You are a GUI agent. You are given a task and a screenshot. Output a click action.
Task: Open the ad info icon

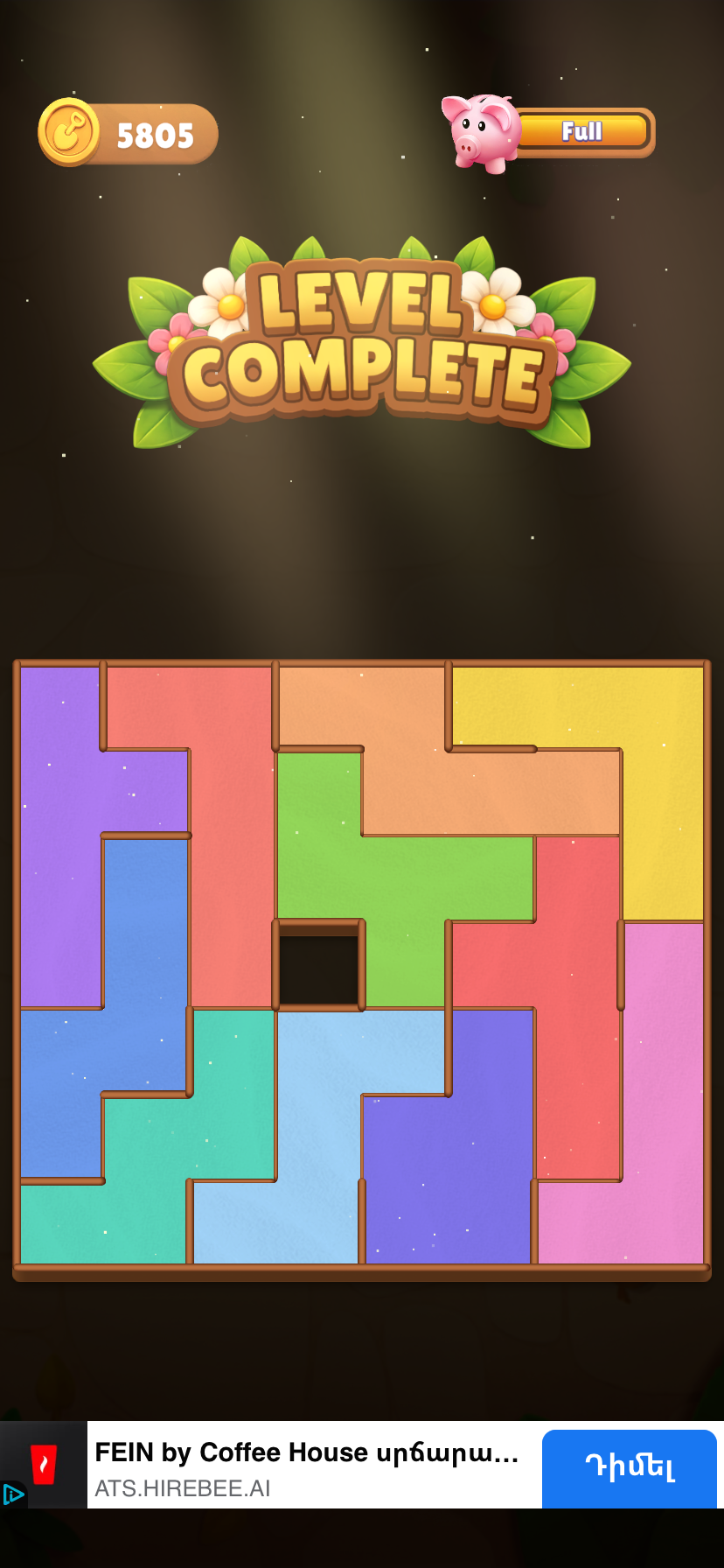click(11, 1494)
